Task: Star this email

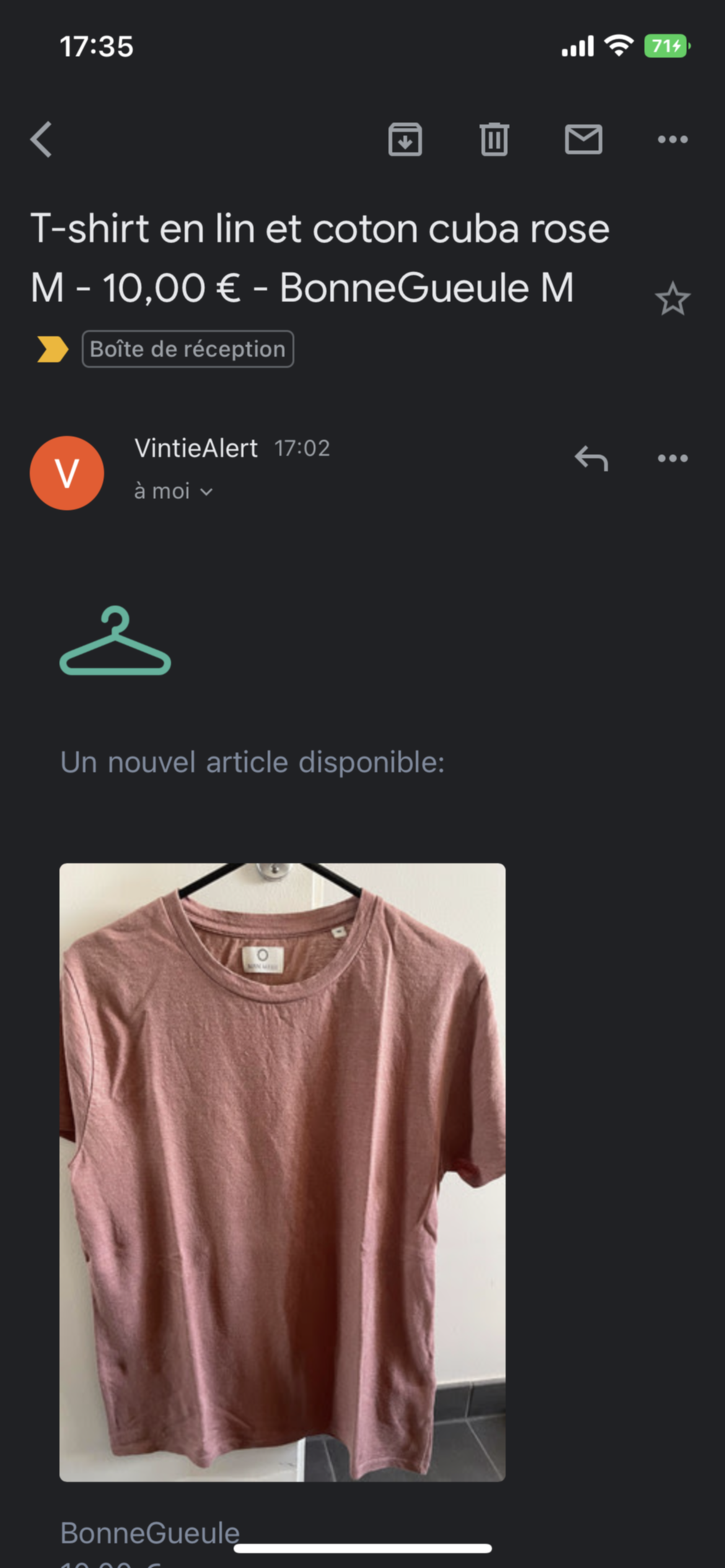Action: (672, 300)
